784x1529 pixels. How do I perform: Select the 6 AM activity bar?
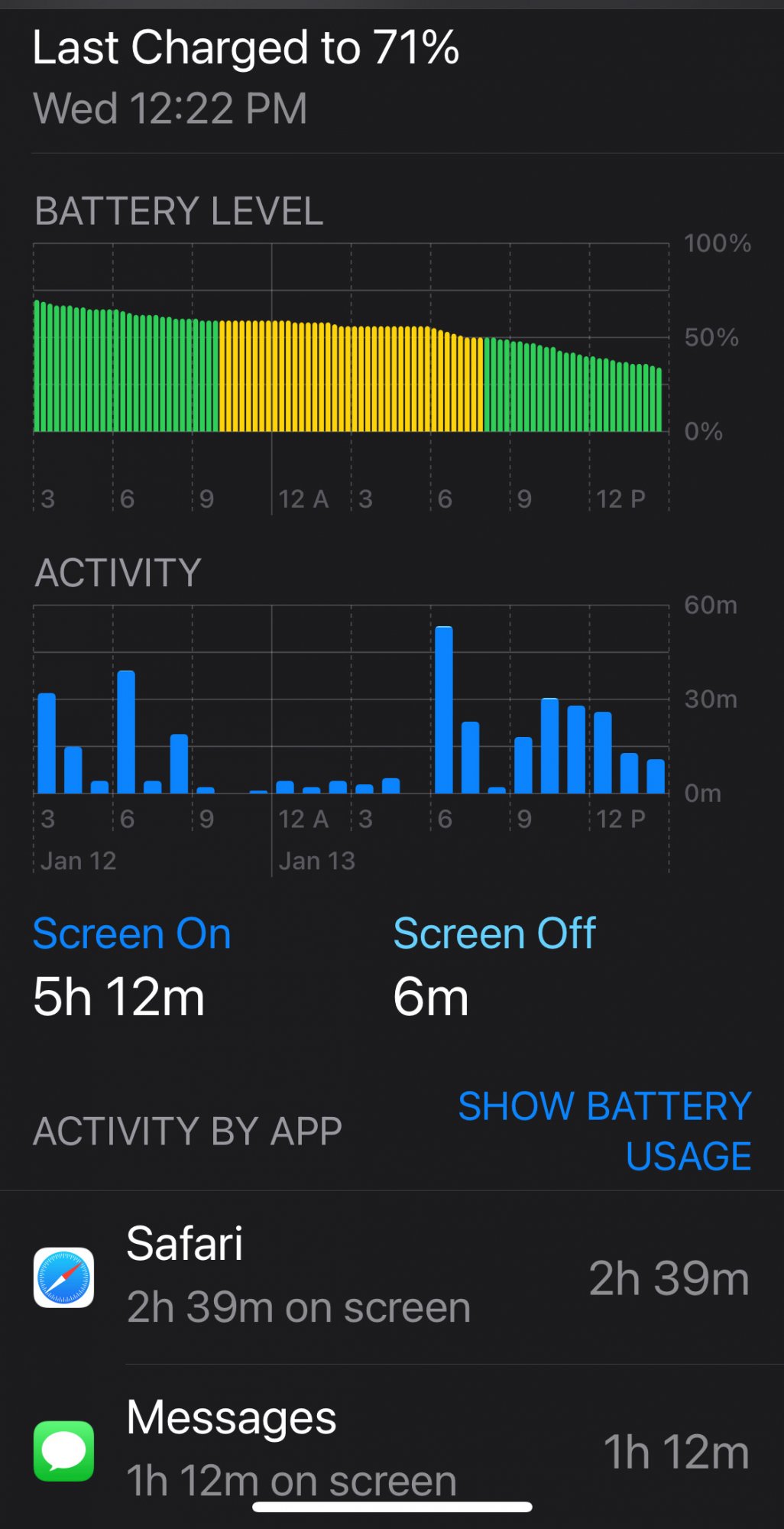tap(443, 709)
